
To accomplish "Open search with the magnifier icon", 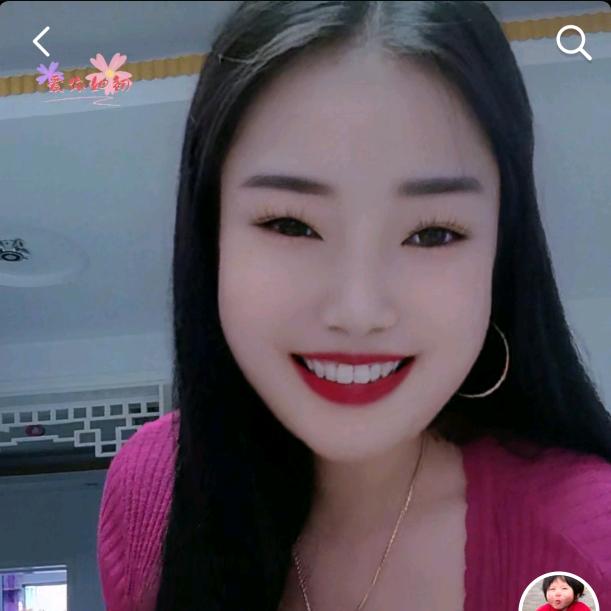I will tap(574, 43).
